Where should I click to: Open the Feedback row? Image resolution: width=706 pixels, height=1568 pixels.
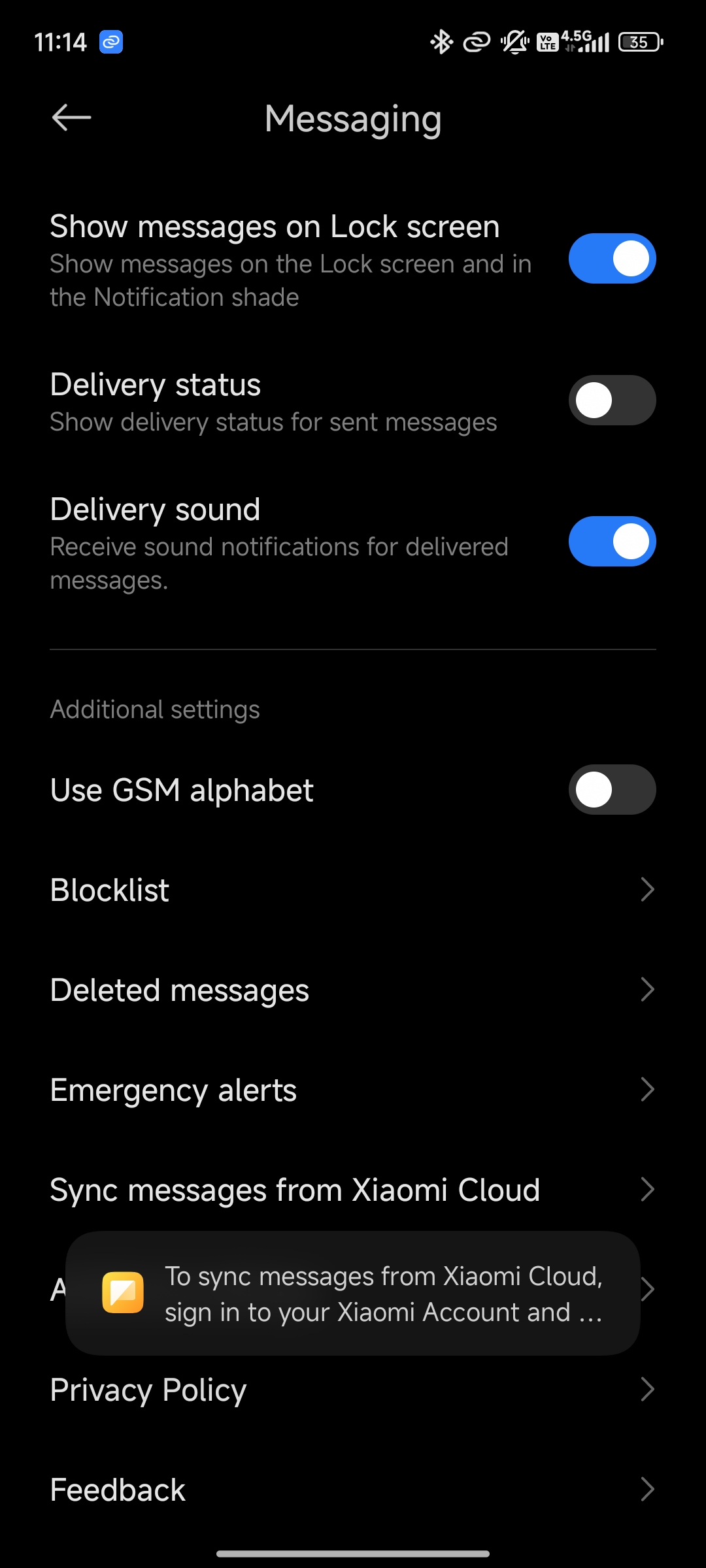click(353, 1490)
